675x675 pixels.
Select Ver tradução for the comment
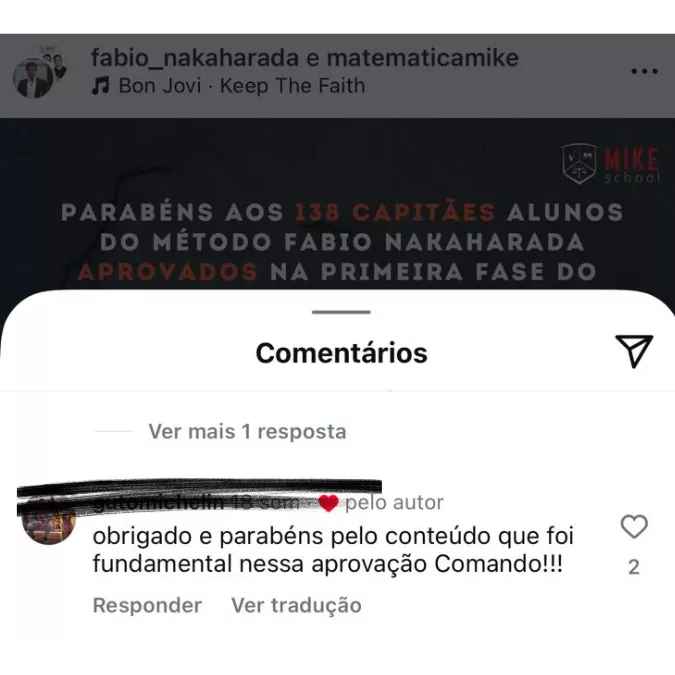click(x=296, y=605)
